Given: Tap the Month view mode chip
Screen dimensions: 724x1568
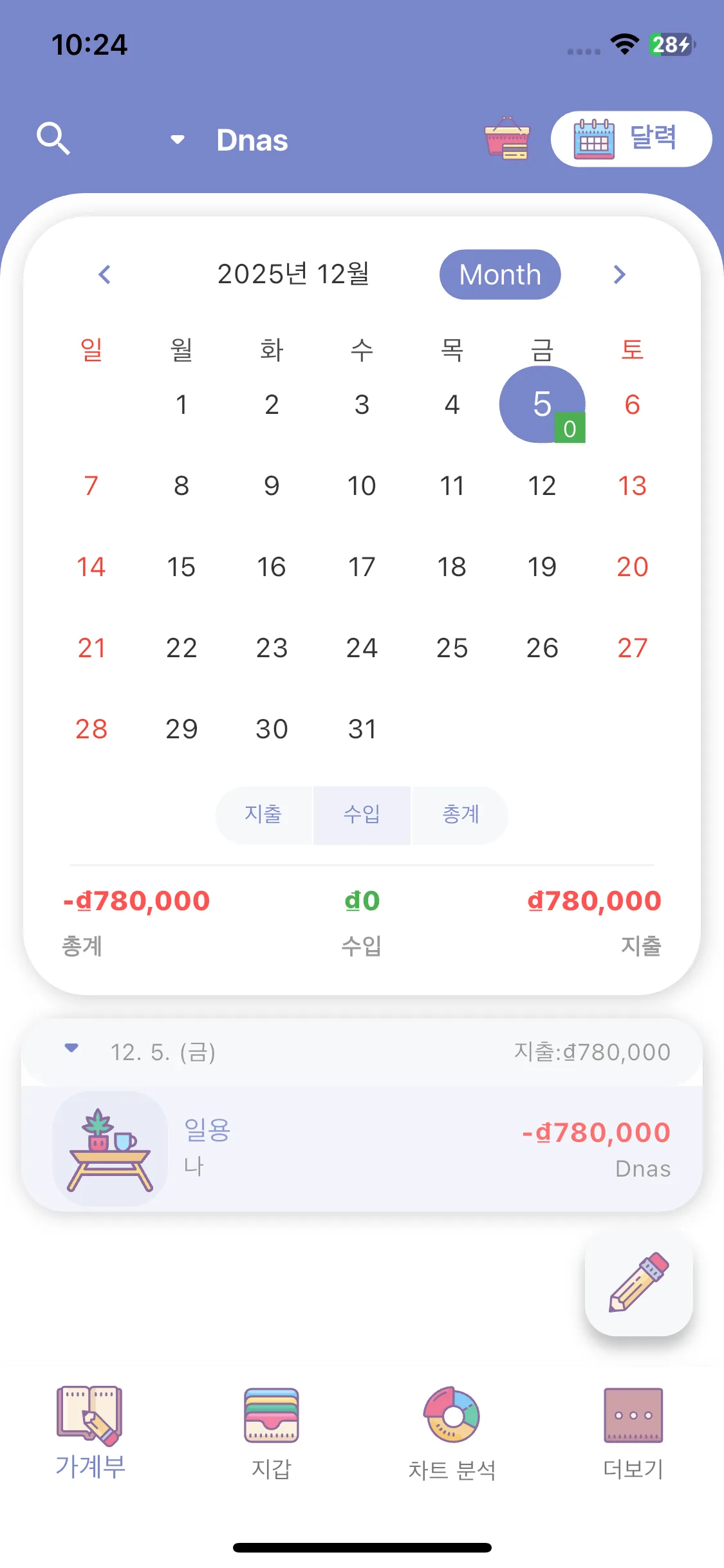Looking at the screenshot, I should pyautogui.click(x=500, y=275).
